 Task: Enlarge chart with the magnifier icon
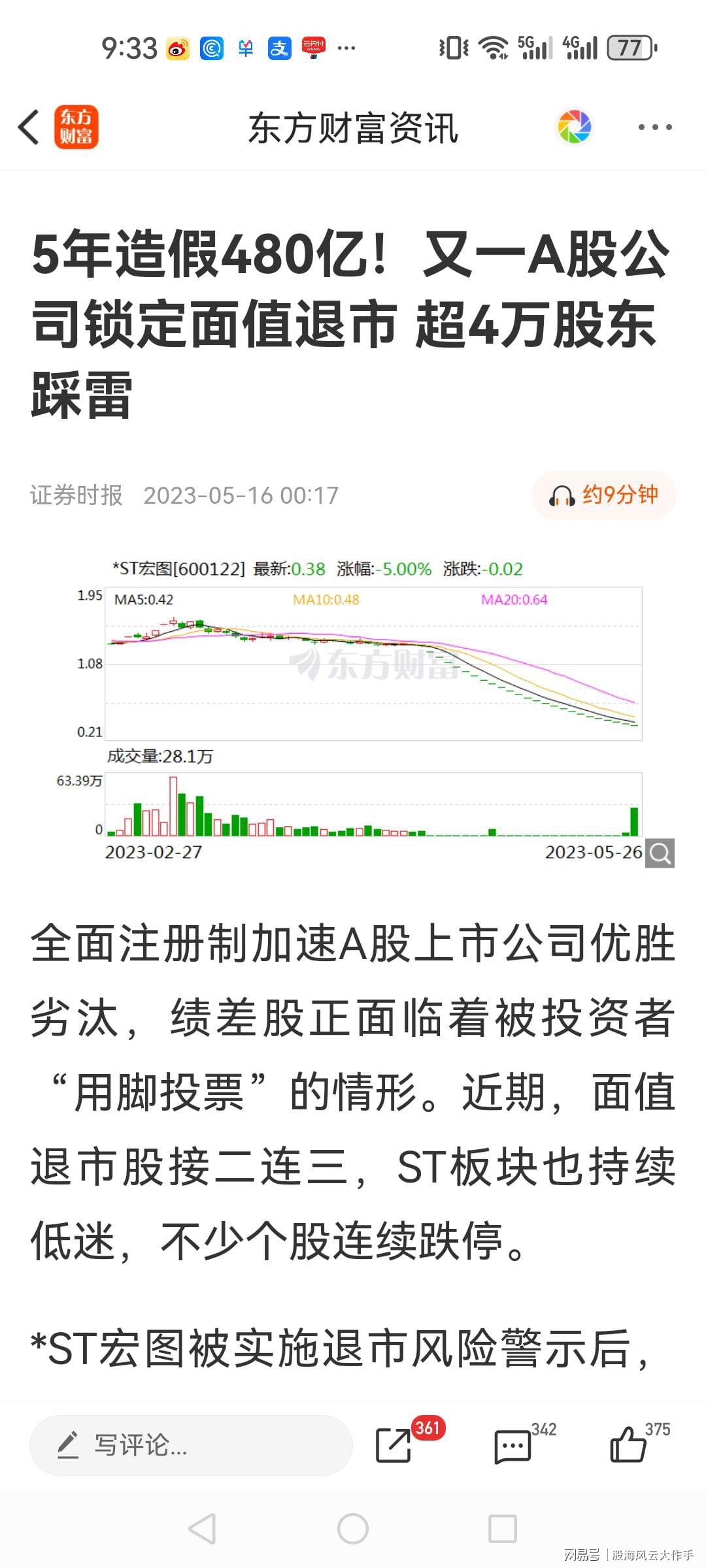[x=660, y=853]
